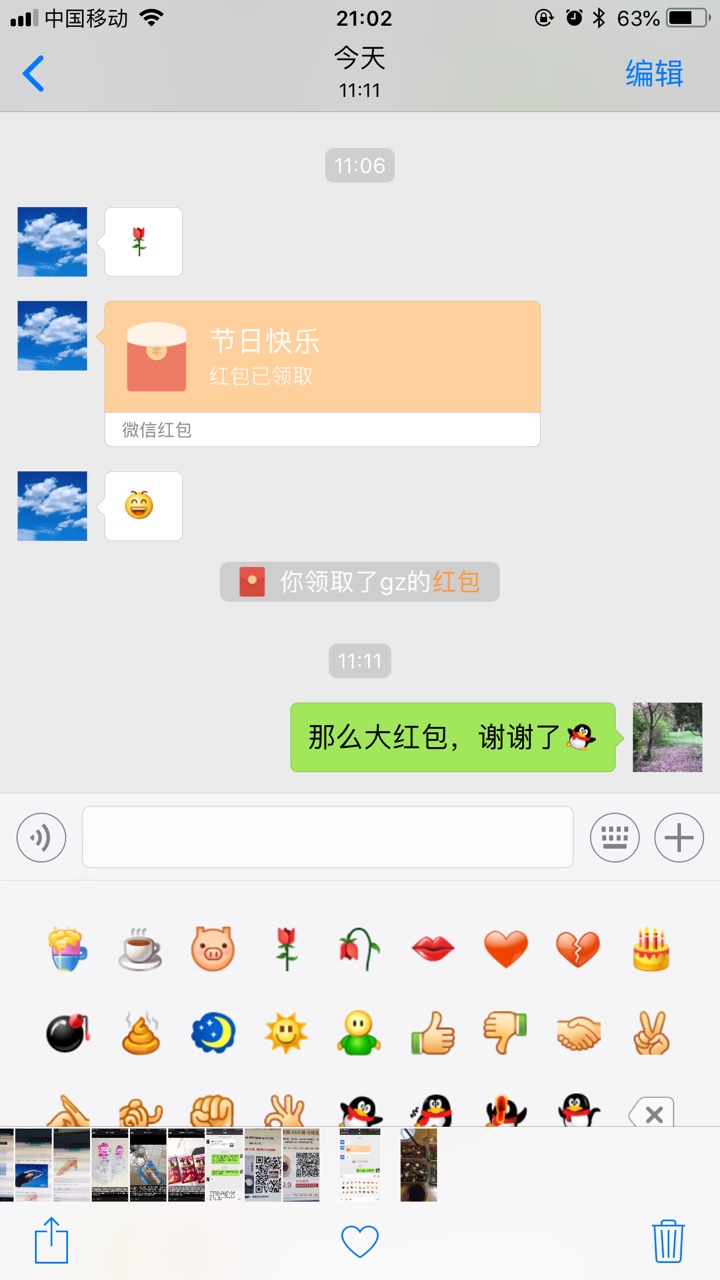Screen dimensions: 720x1280
Task: Tap 编辑 to edit this photo
Action: [654, 74]
